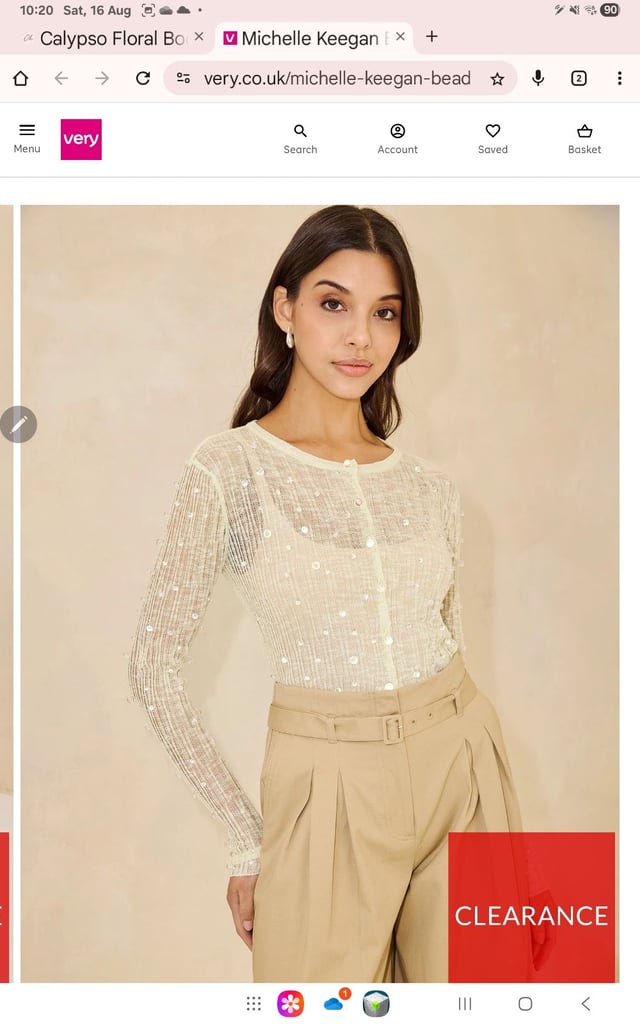Image resolution: width=640 pixels, height=1024 pixels.
Task: Open the browser overflow menu
Action: [619, 78]
